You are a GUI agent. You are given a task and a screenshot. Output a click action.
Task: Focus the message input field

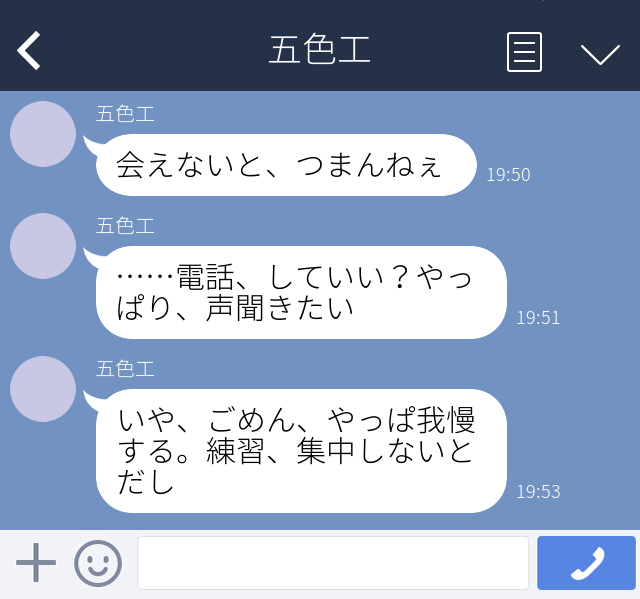point(332,563)
